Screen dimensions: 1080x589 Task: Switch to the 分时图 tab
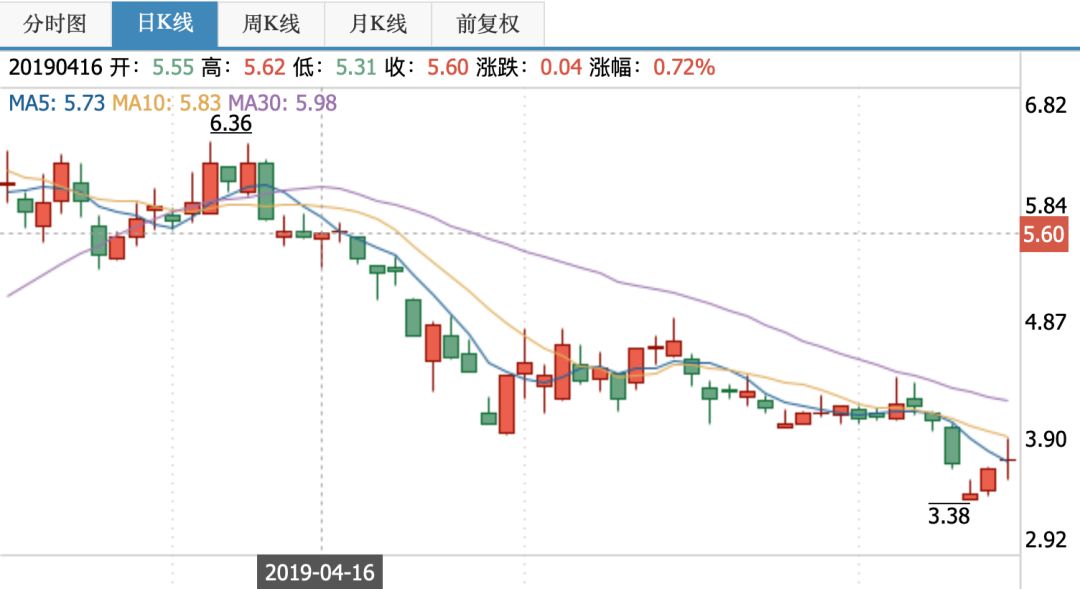tap(55, 24)
